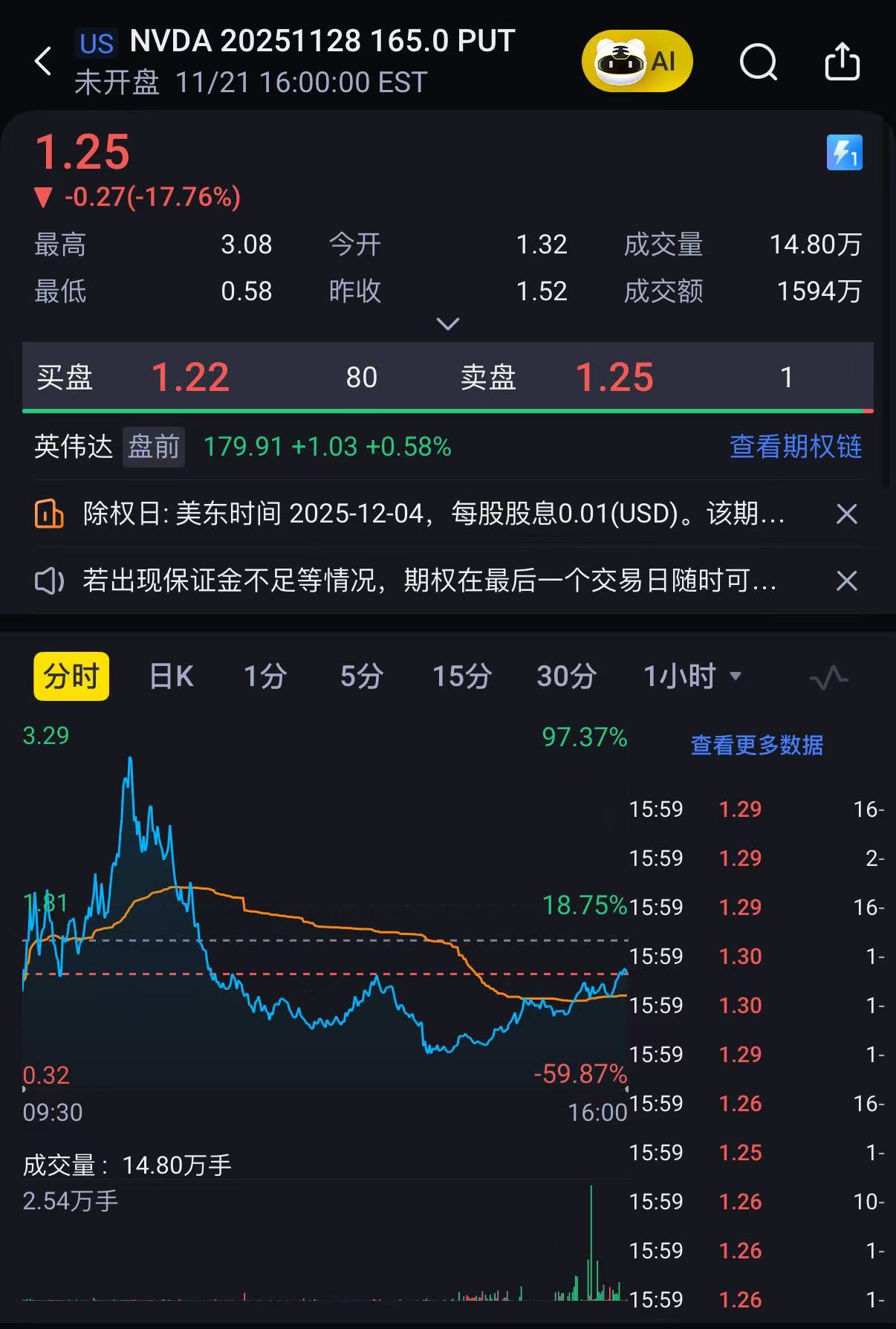The height and width of the screenshot is (1329, 896).
Task: Expand more quote details chevron
Action: coord(447,324)
